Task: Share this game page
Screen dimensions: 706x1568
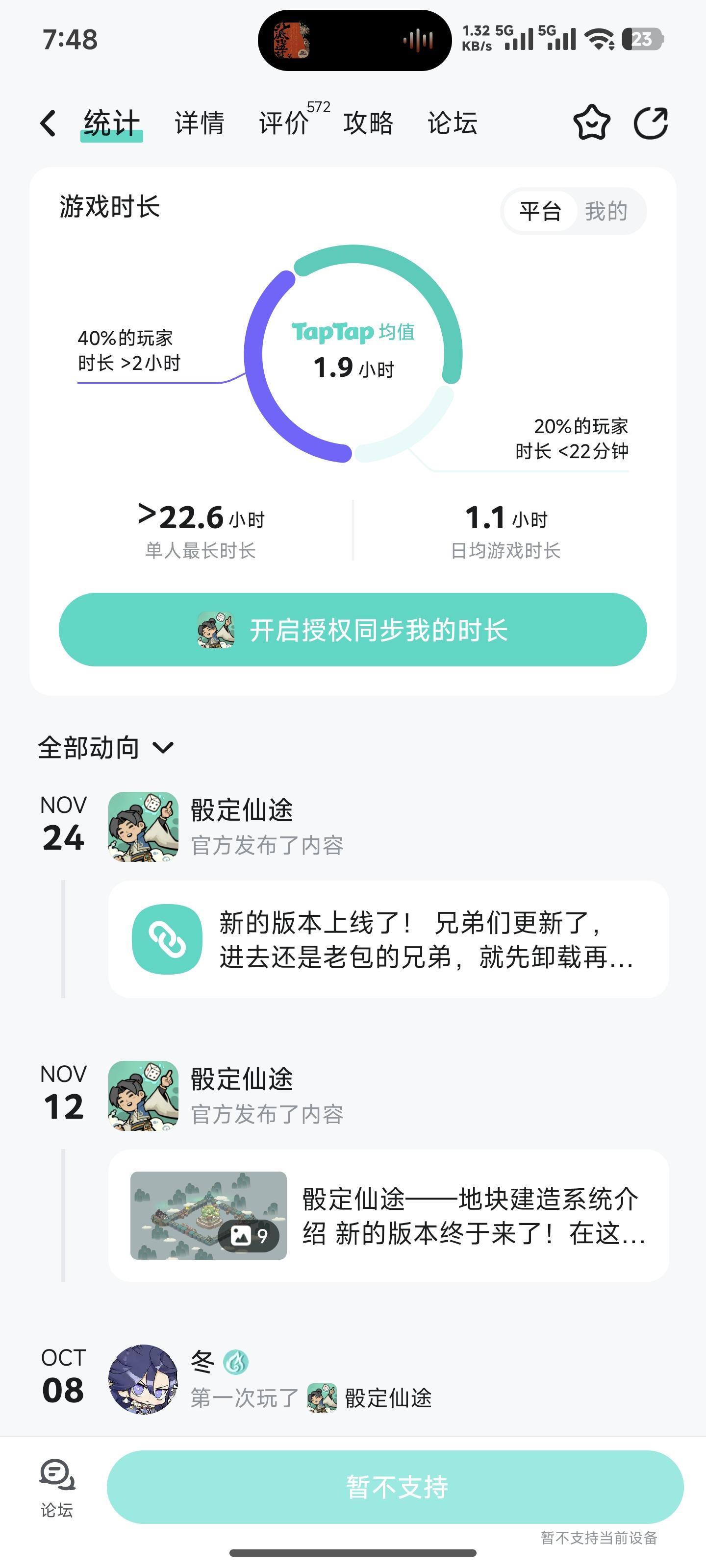Action: (x=651, y=123)
